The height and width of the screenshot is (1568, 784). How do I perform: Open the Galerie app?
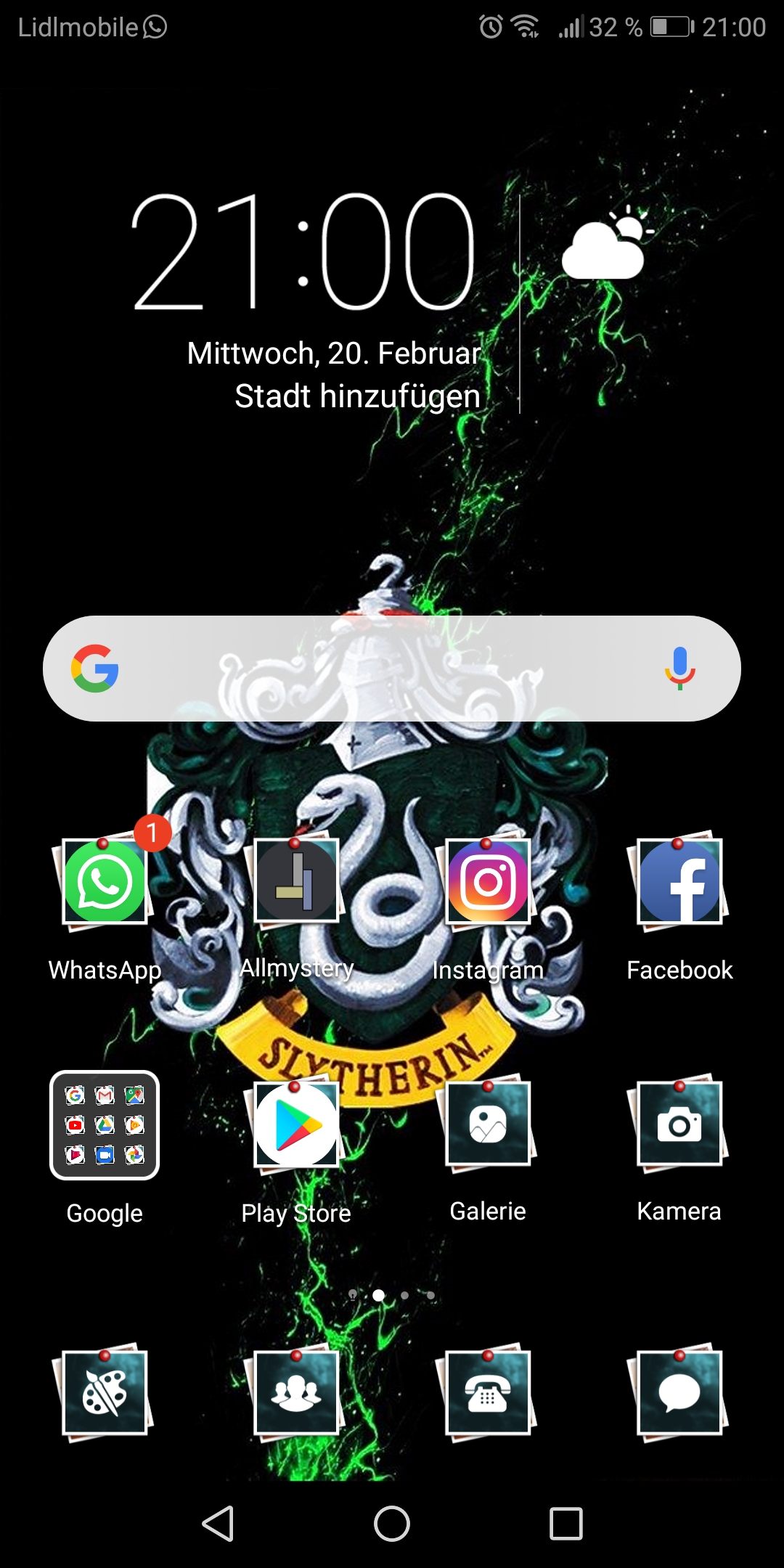click(x=488, y=1124)
